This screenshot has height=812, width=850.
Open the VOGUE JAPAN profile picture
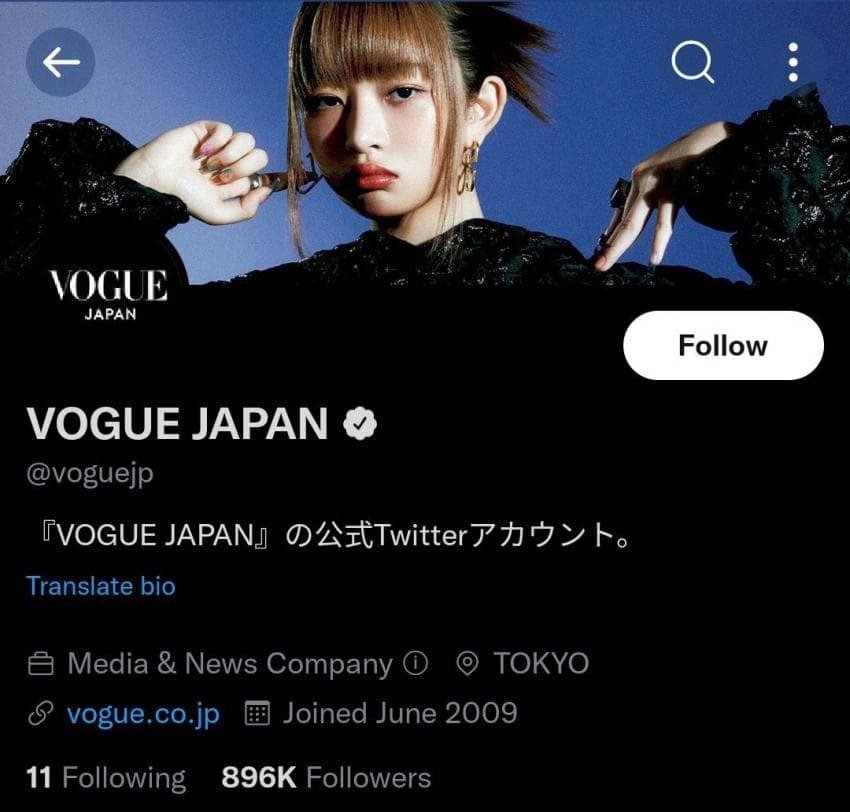[108, 290]
